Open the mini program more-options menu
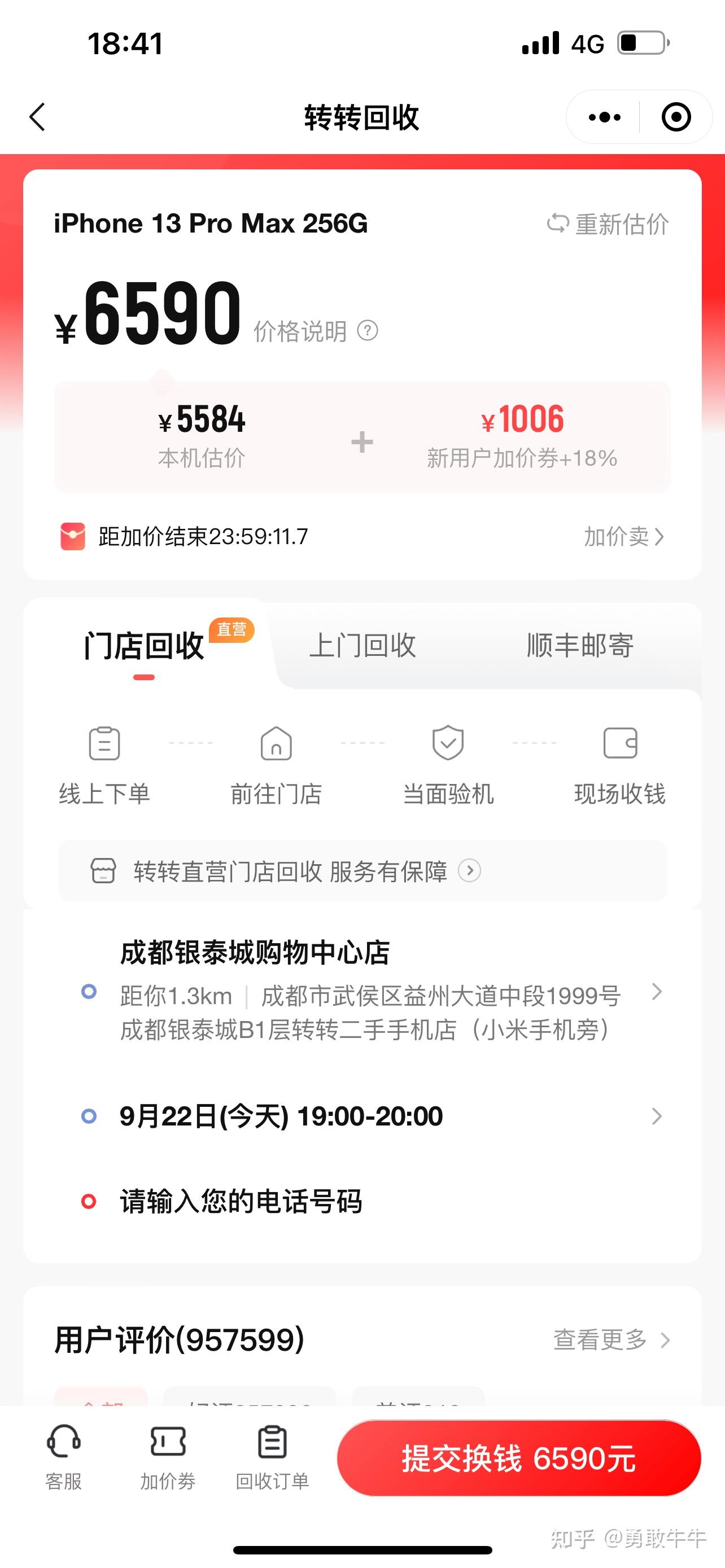725x1568 pixels. click(x=605, y=117)
